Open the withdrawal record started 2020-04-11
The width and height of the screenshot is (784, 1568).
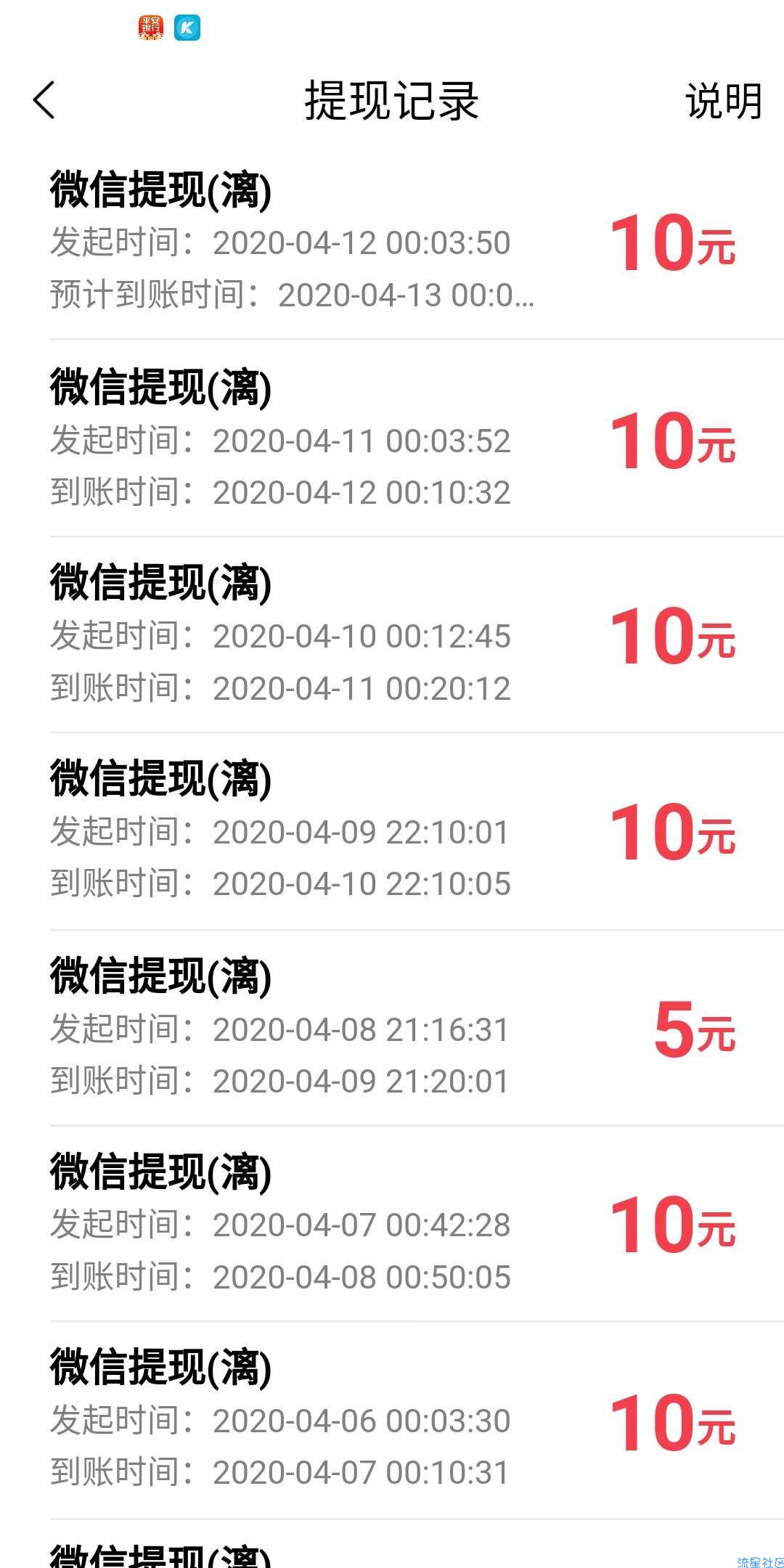392,438
